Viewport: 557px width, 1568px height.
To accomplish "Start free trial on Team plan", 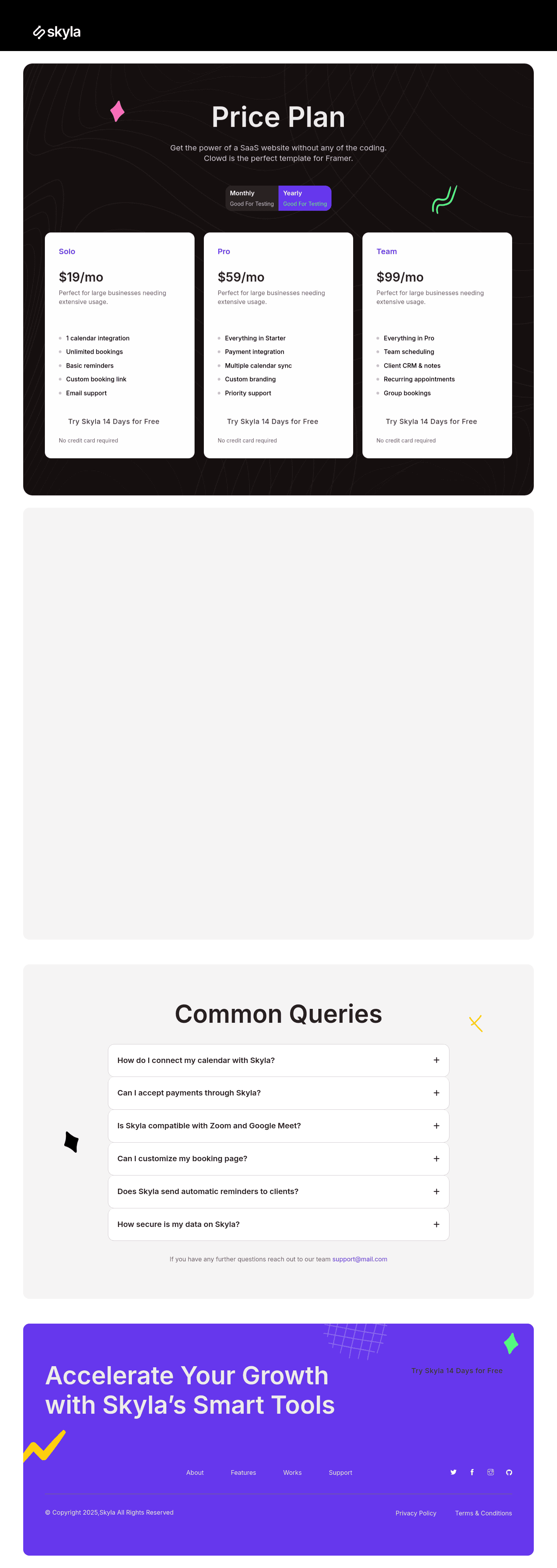I will click(431, 421).
